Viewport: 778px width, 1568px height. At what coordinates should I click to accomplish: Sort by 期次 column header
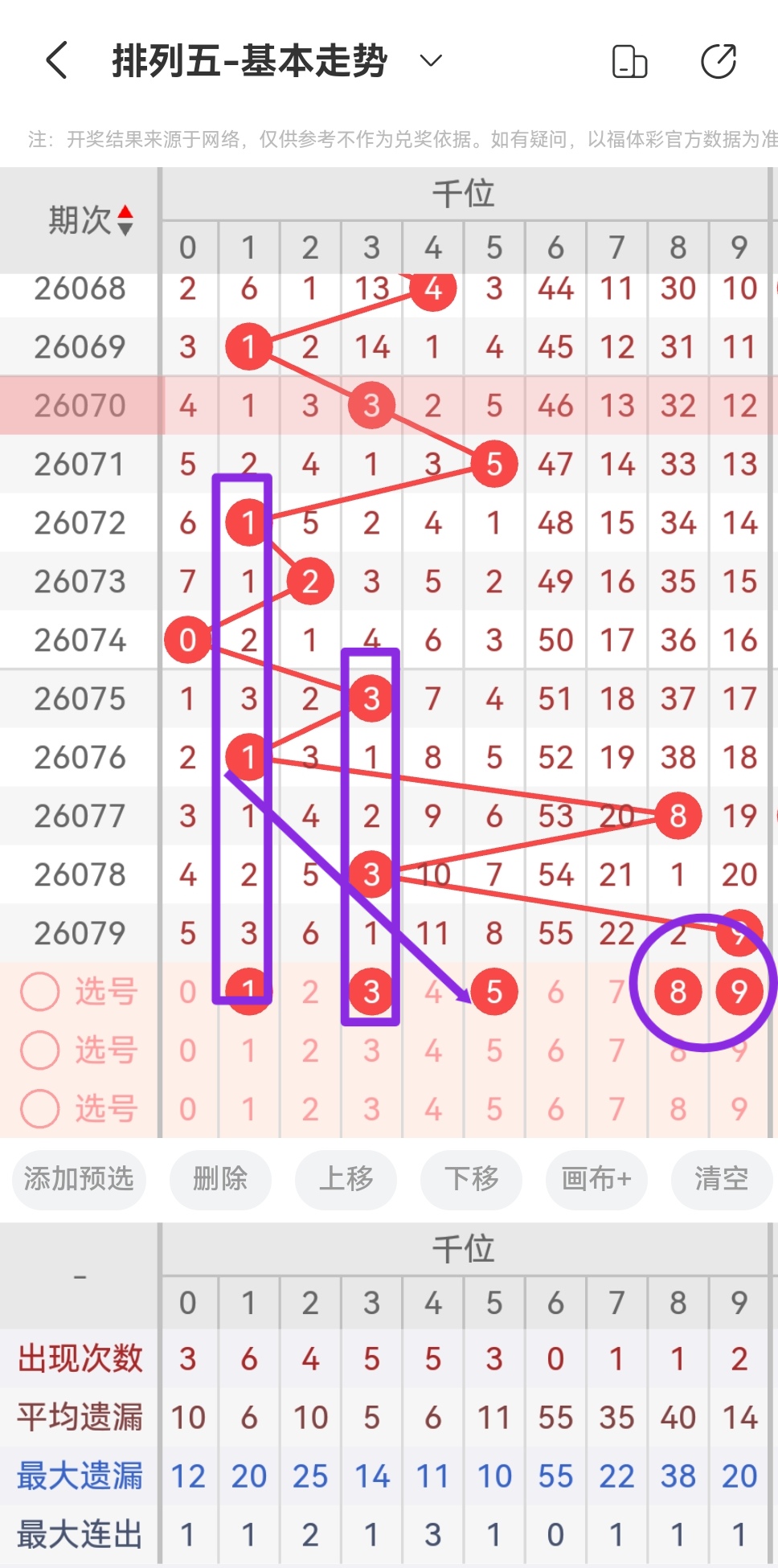pyautogui.click(x=90, y=220)
